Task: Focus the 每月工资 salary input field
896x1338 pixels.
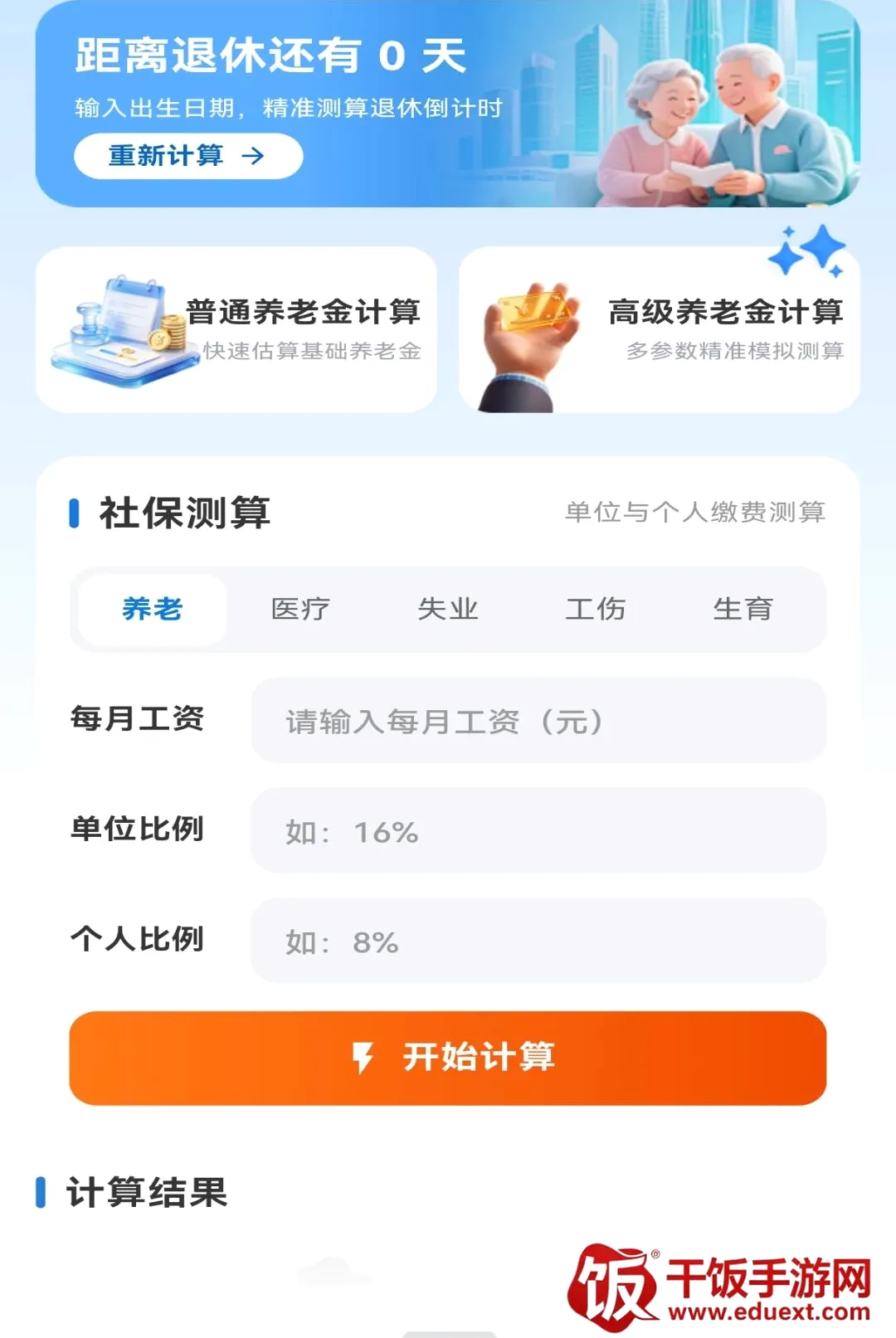Action: (538, 720)
